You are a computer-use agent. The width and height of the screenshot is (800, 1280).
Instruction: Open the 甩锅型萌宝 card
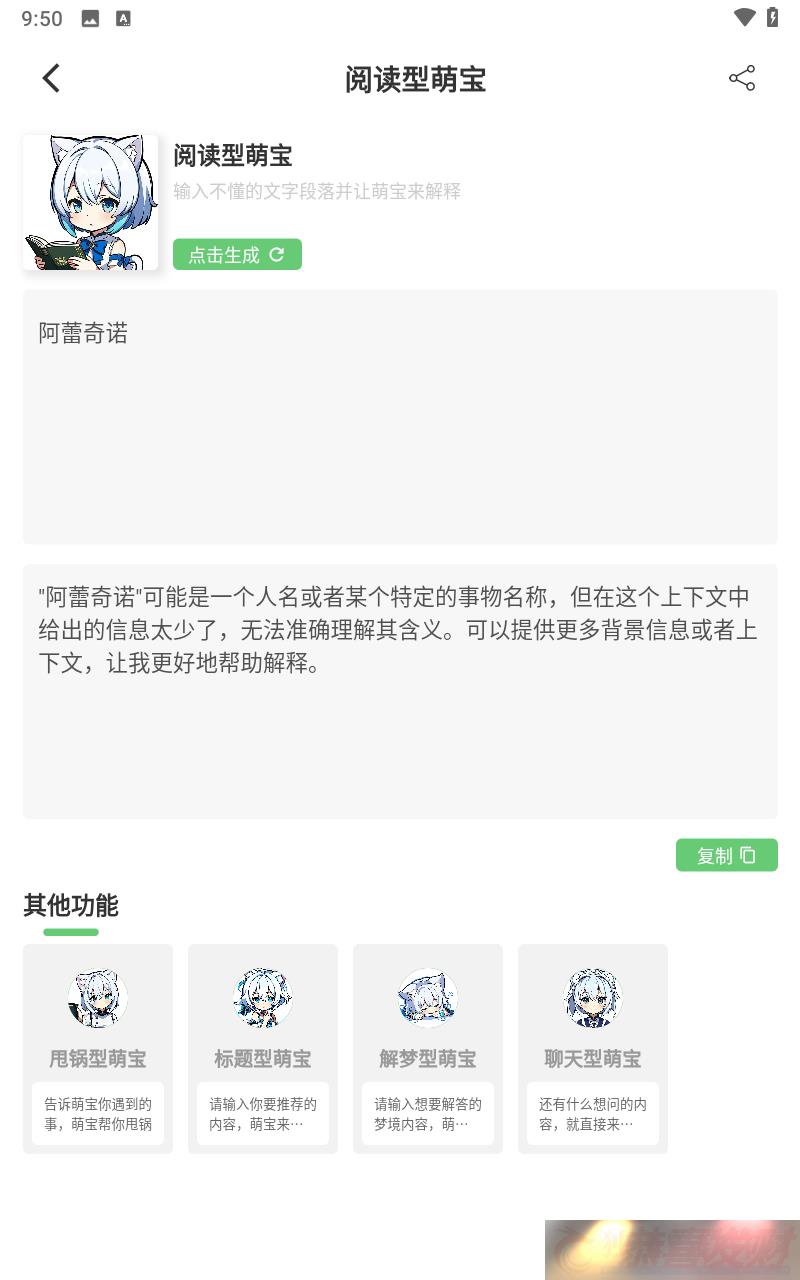click(x=98, y=1048)
